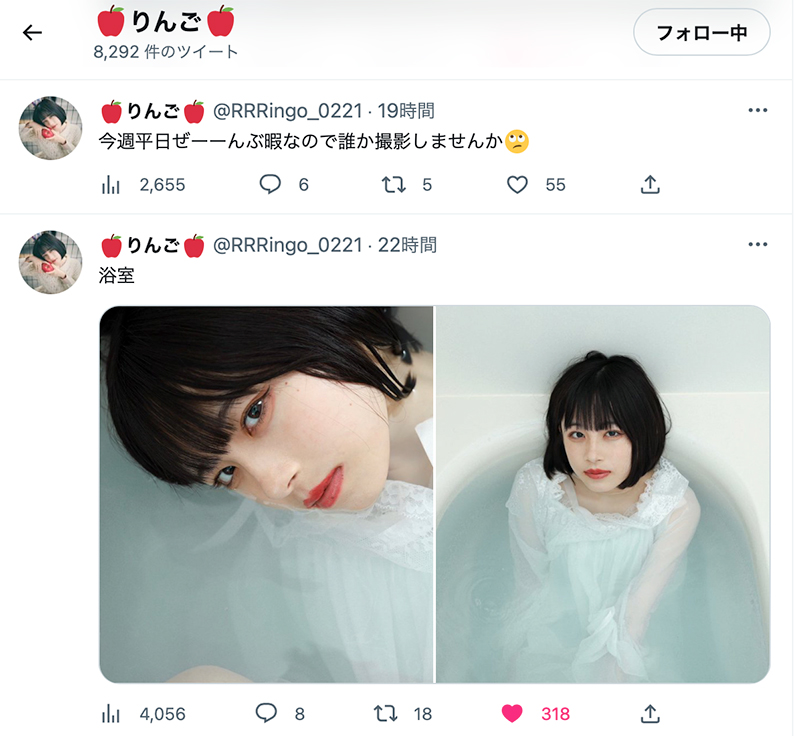The width and height of the screenshot is (800, 736).
Task: Share the 今週平日 tweet
Action: pos(649,185)
